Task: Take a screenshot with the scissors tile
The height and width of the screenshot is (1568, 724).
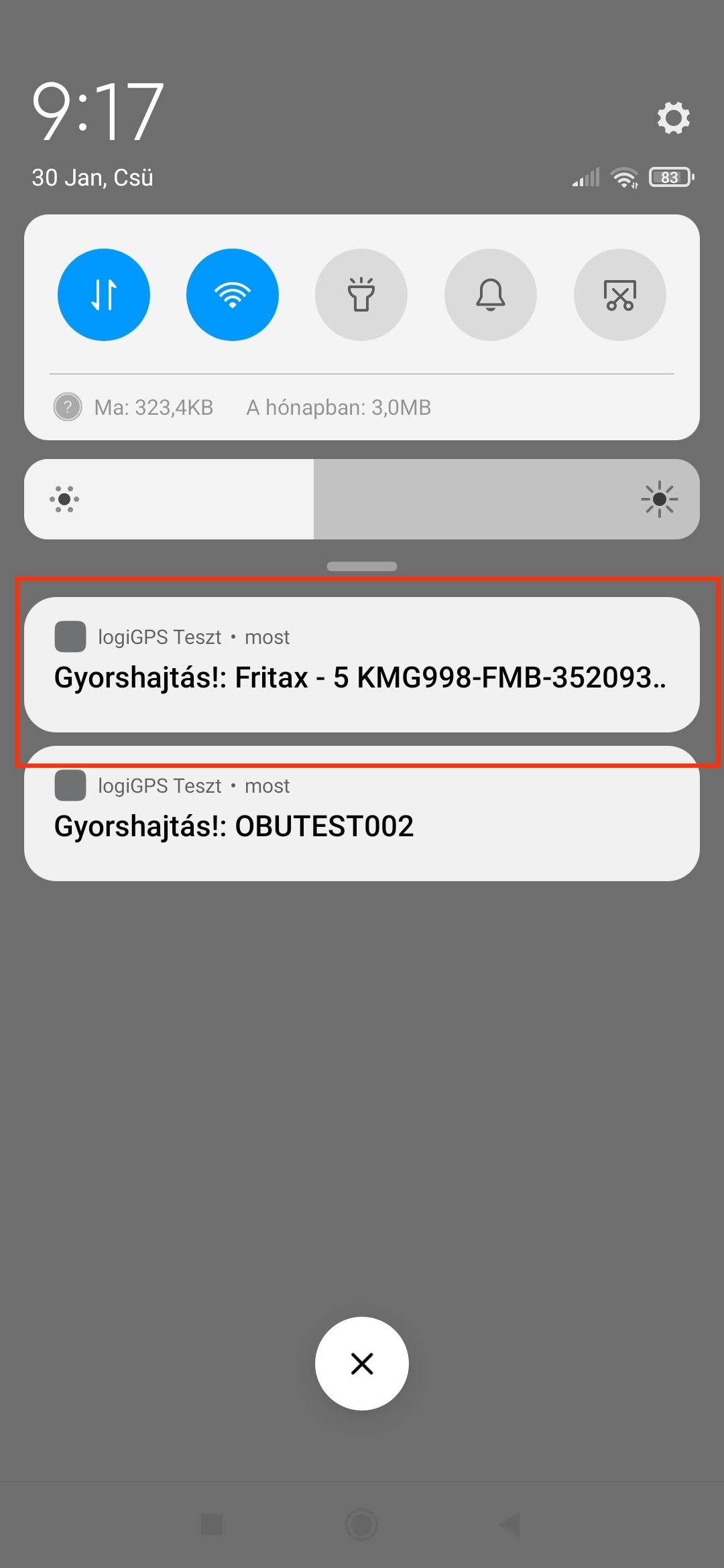Action: pyautogui.click(x=620, y=295)
